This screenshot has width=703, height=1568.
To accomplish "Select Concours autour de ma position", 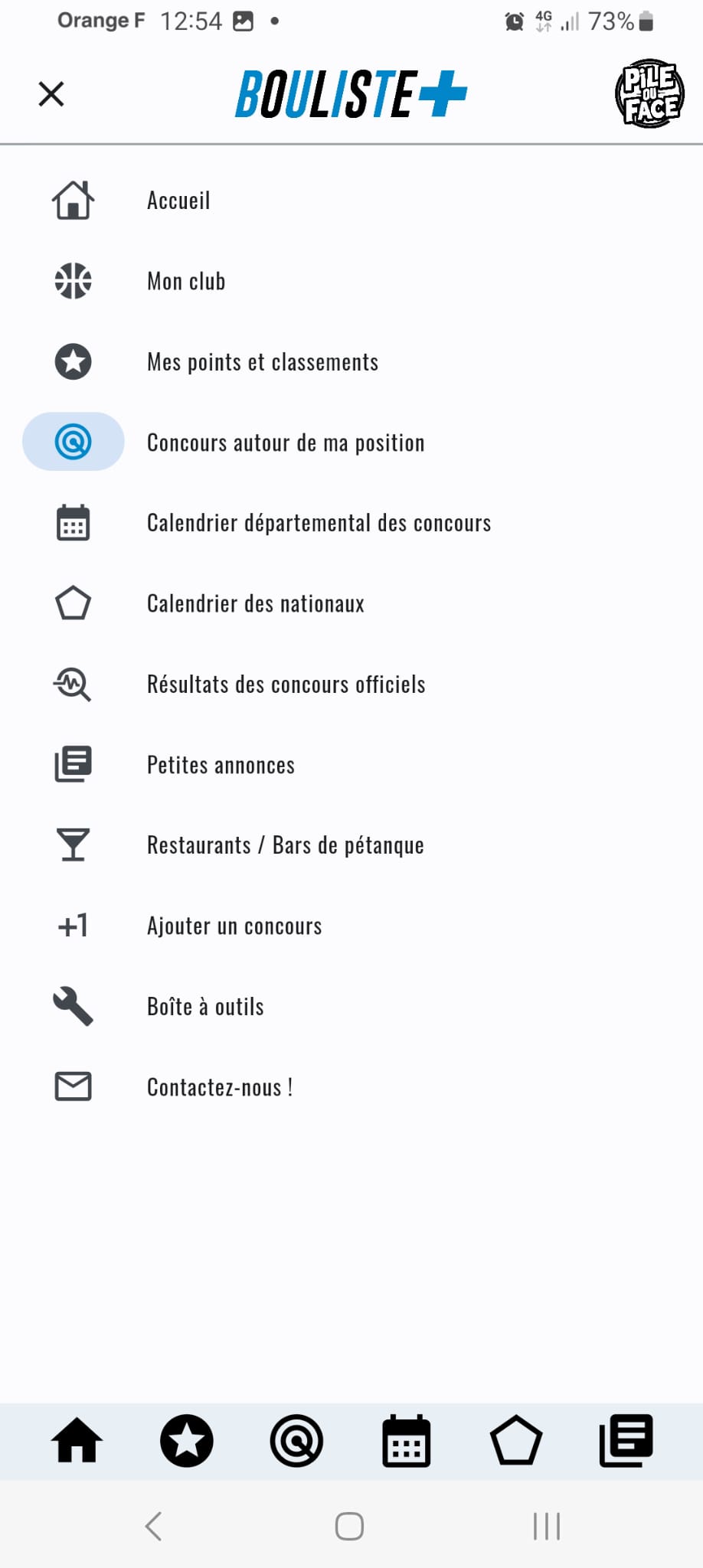I will [x=285, y=443].
